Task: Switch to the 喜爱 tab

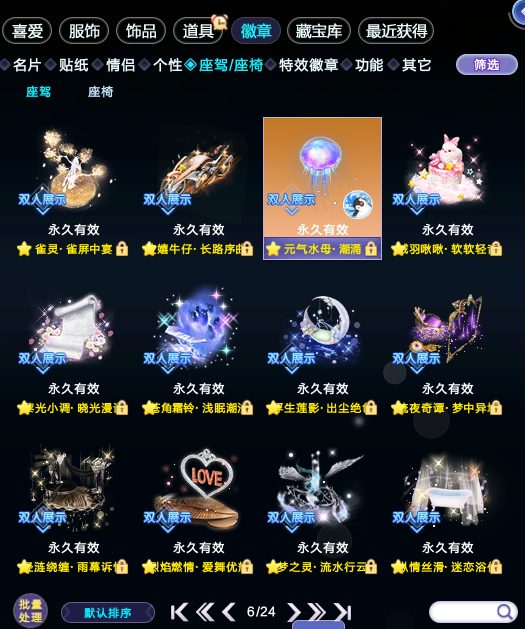Action: point(27,31)
